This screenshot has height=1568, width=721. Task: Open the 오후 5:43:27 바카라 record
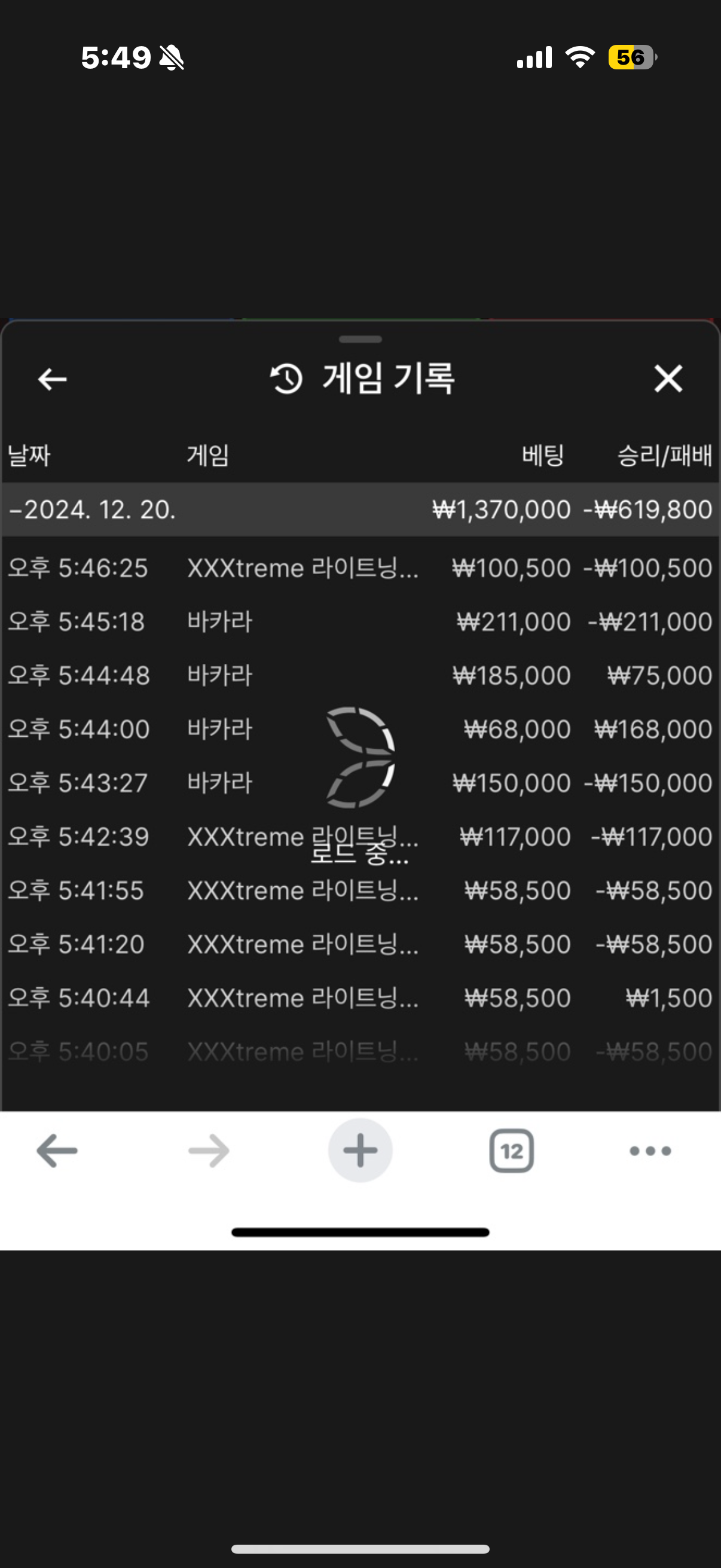360,782
